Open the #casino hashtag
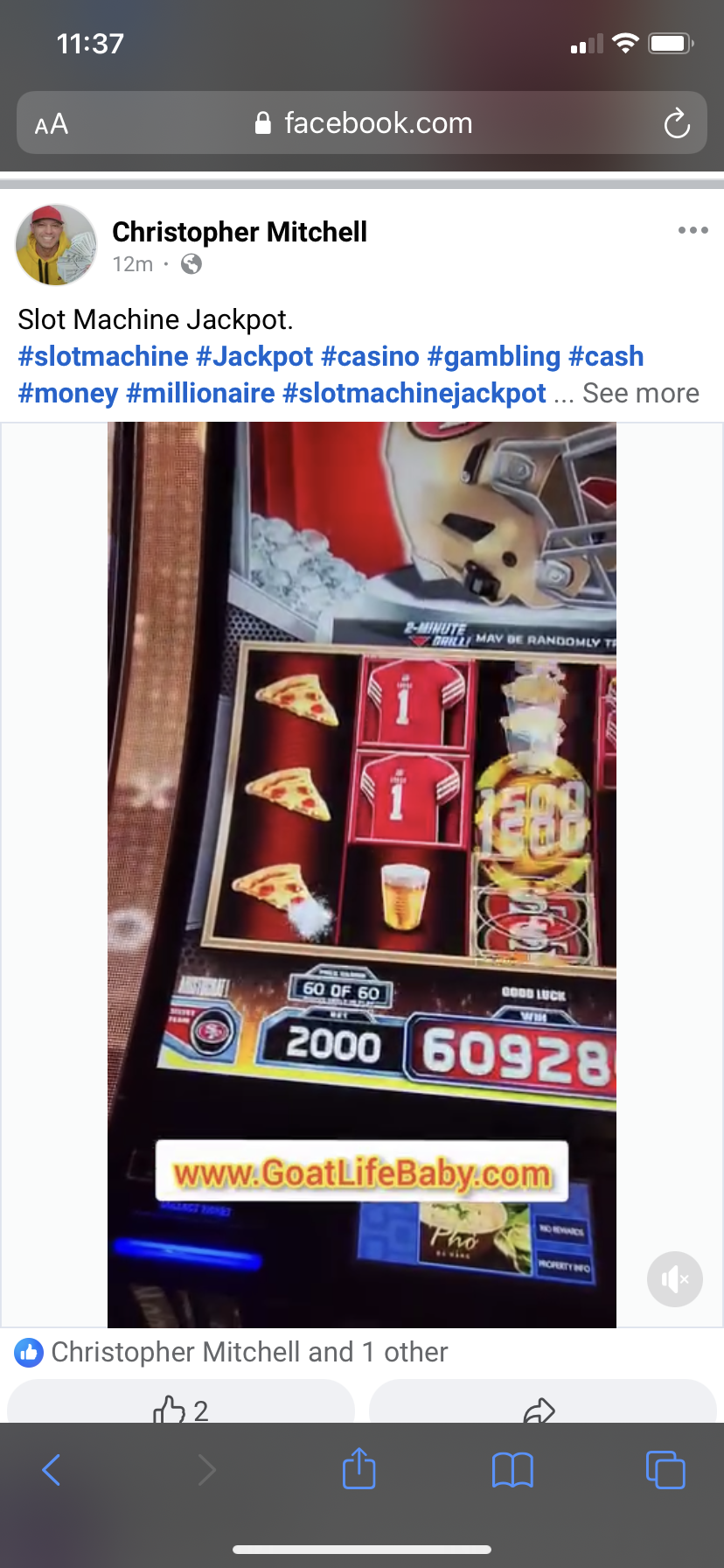724x1568 pixels. click(x=370, y=356)
